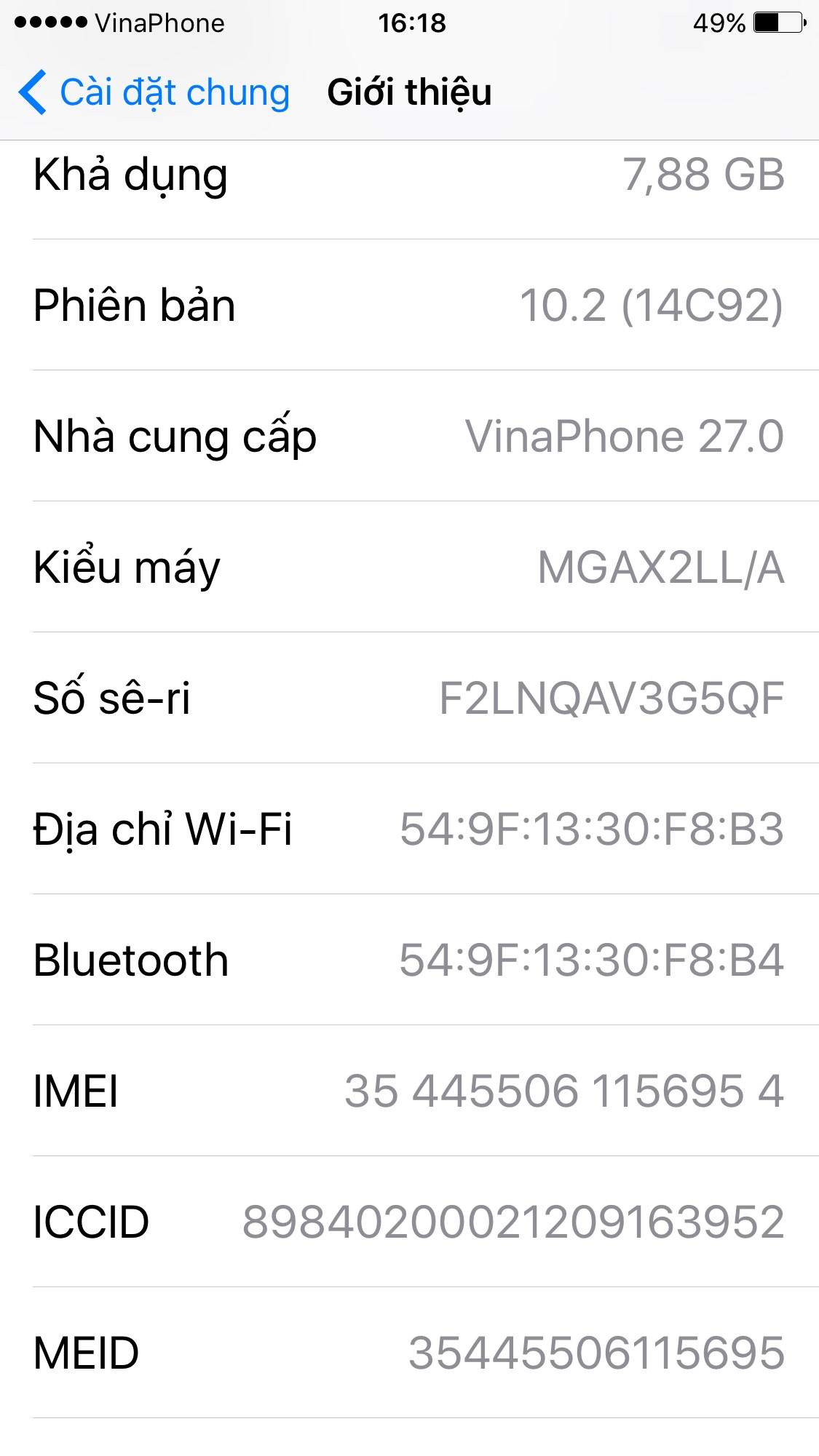Go back to Cài đặt chung
Screen dimensions: 819x1456
click(x=154, y=93)
